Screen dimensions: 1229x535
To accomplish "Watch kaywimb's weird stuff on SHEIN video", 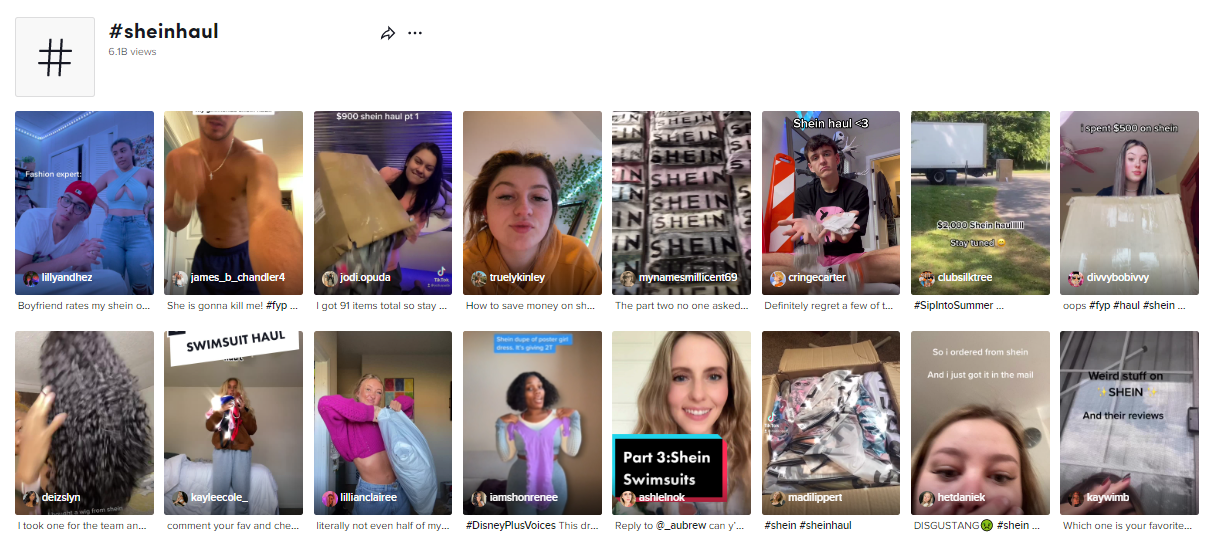I will point(1129,420).
